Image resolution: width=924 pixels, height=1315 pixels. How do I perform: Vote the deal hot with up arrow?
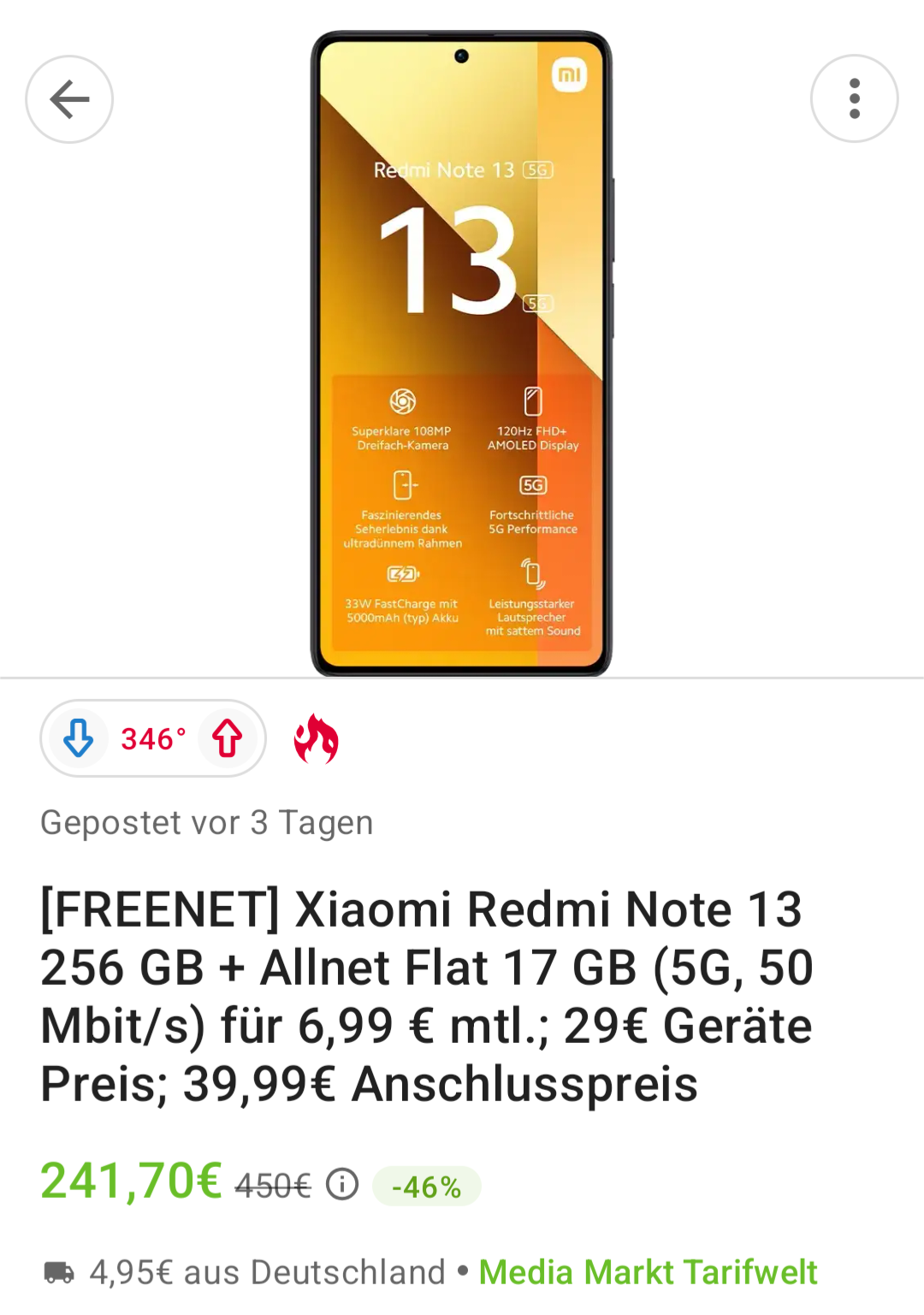(x=228, y=738)
